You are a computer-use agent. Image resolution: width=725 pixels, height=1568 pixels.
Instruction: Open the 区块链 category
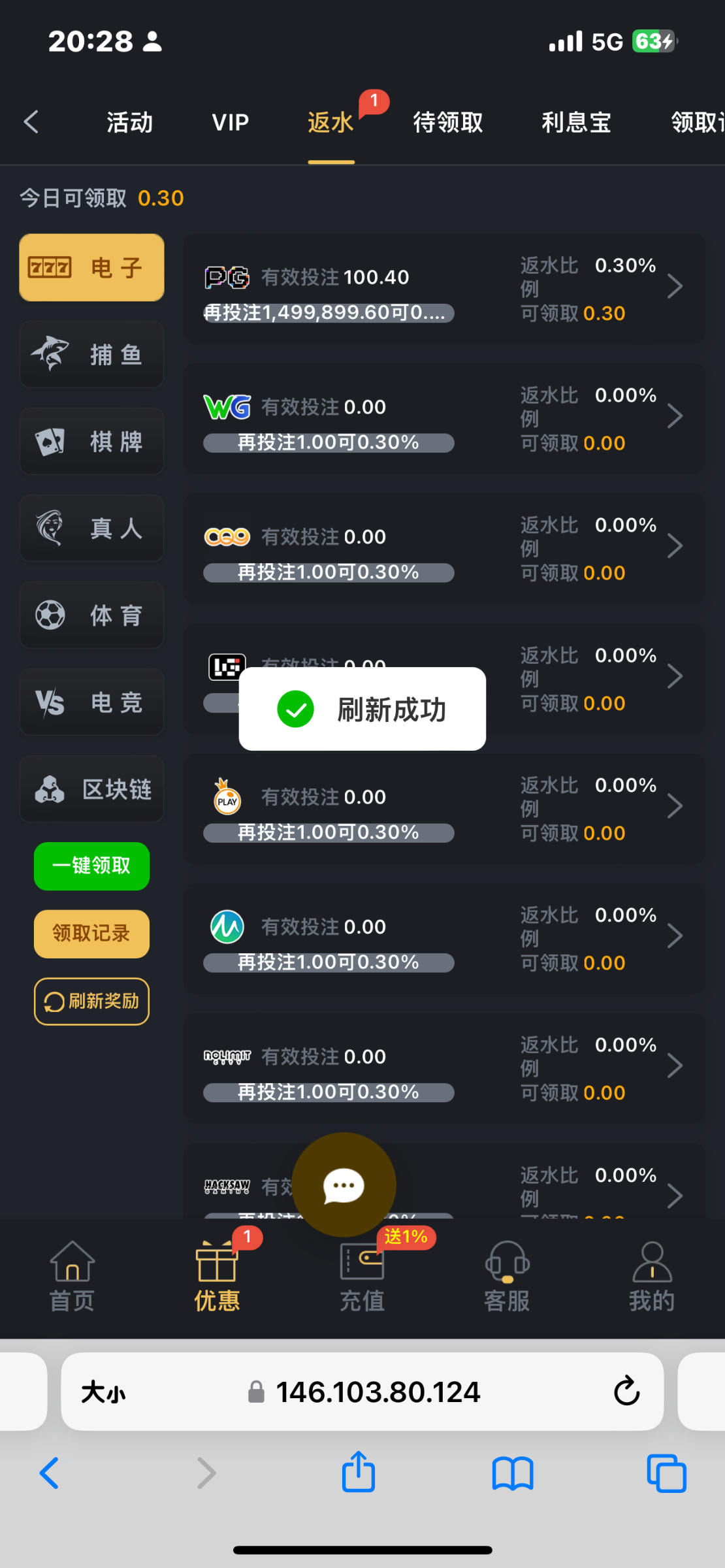coord(91,789)
